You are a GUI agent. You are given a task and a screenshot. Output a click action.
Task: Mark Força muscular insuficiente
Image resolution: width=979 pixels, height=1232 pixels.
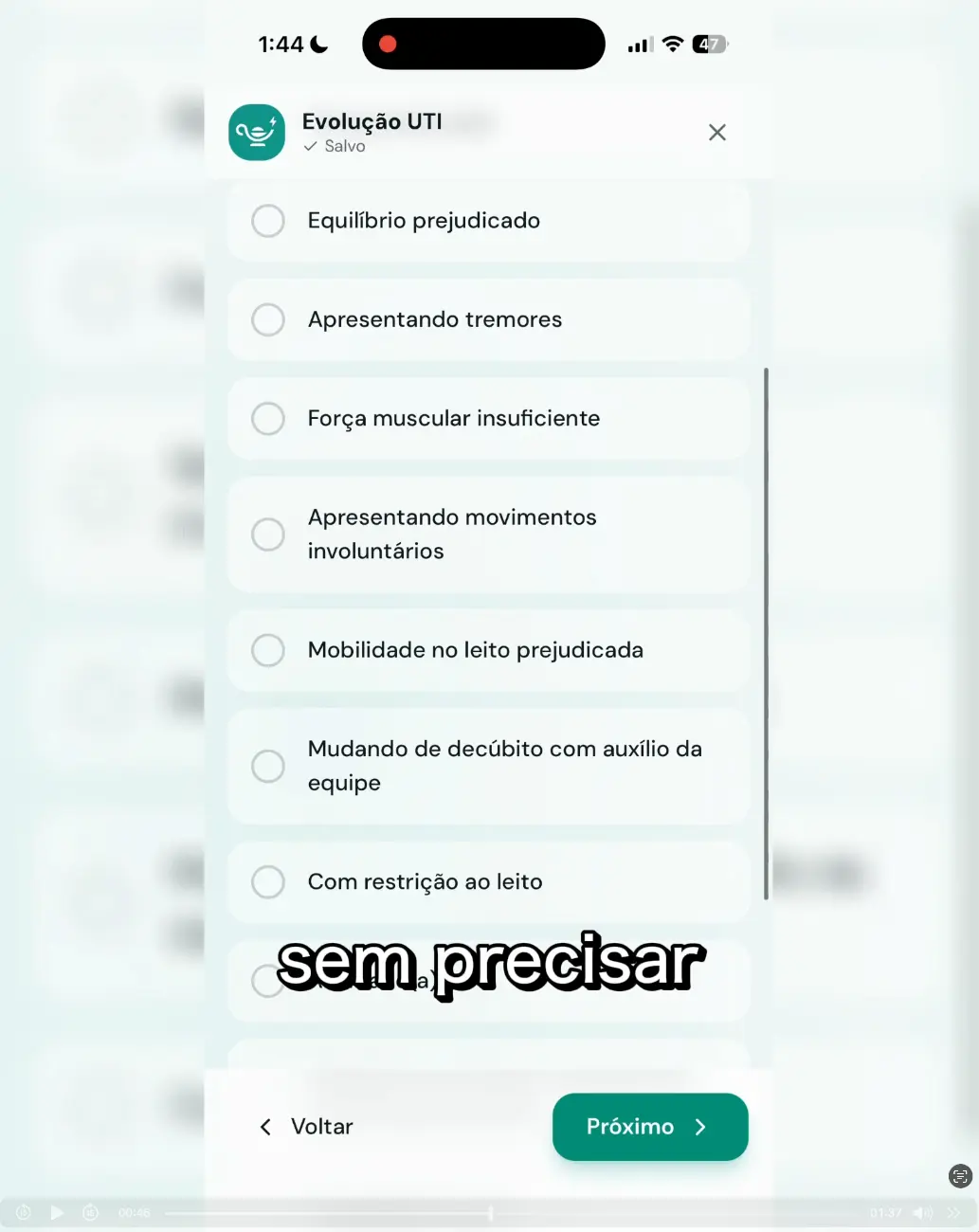click(268, 419)
